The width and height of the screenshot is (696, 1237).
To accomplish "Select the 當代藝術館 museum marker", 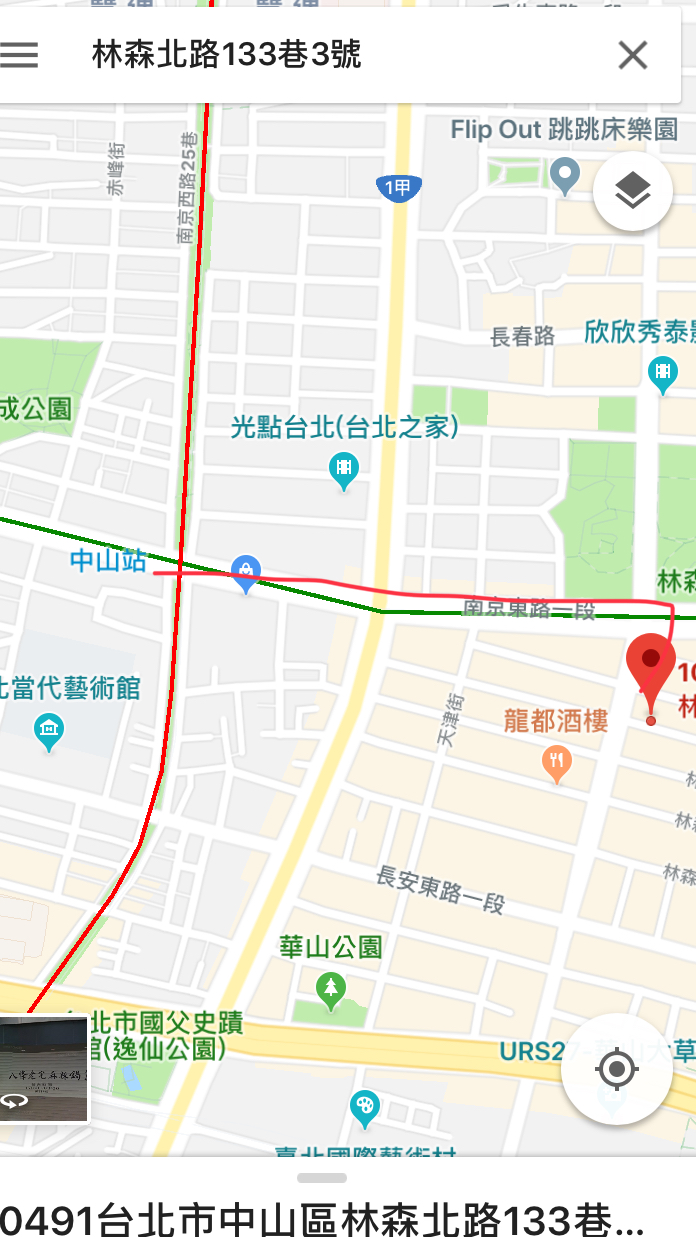I will [x=48, y=731].
